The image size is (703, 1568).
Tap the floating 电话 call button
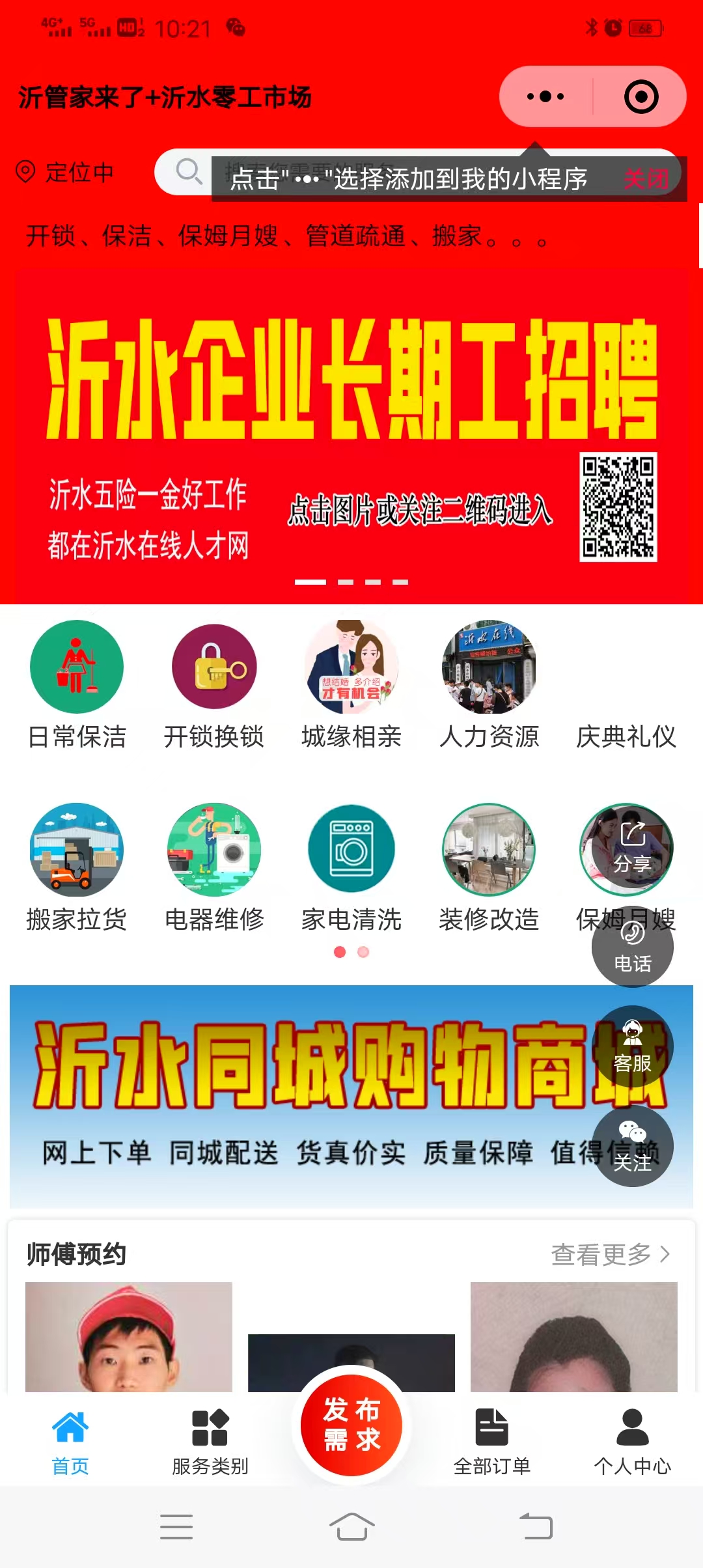(x=632, y=947)
